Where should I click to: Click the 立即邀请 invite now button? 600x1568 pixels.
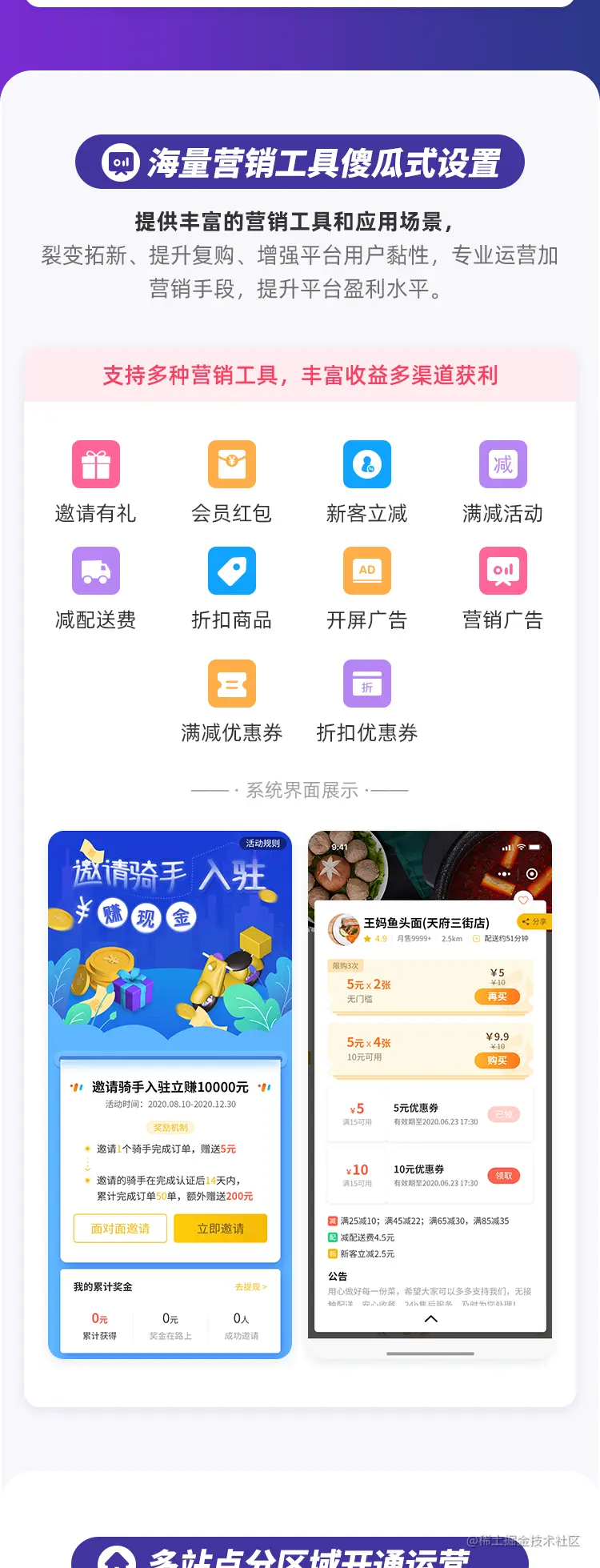(221, 1229)
